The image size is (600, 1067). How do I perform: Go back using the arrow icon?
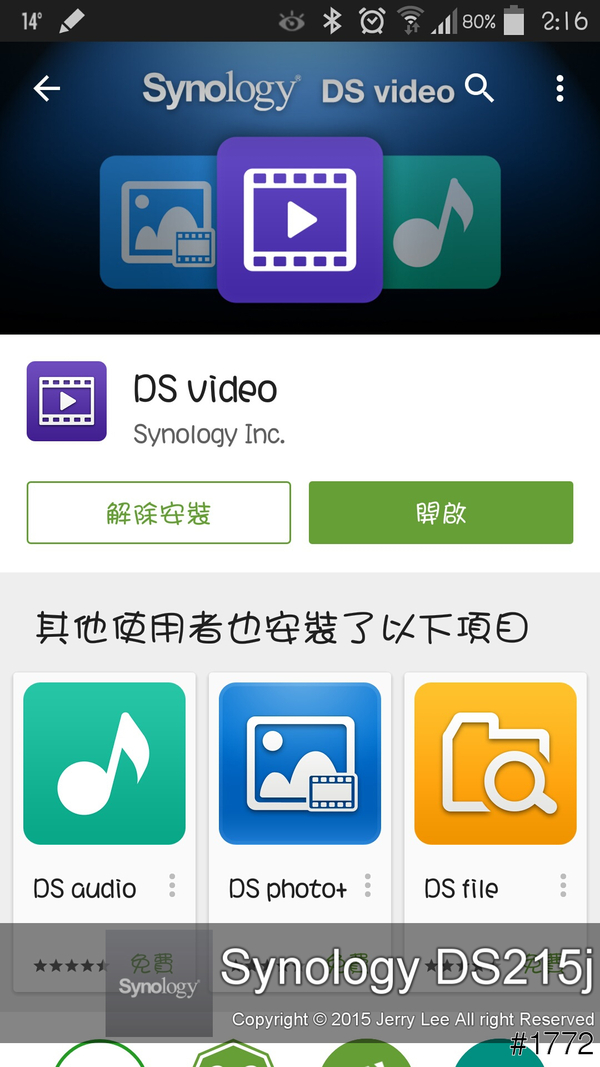[x=47, y=89]
